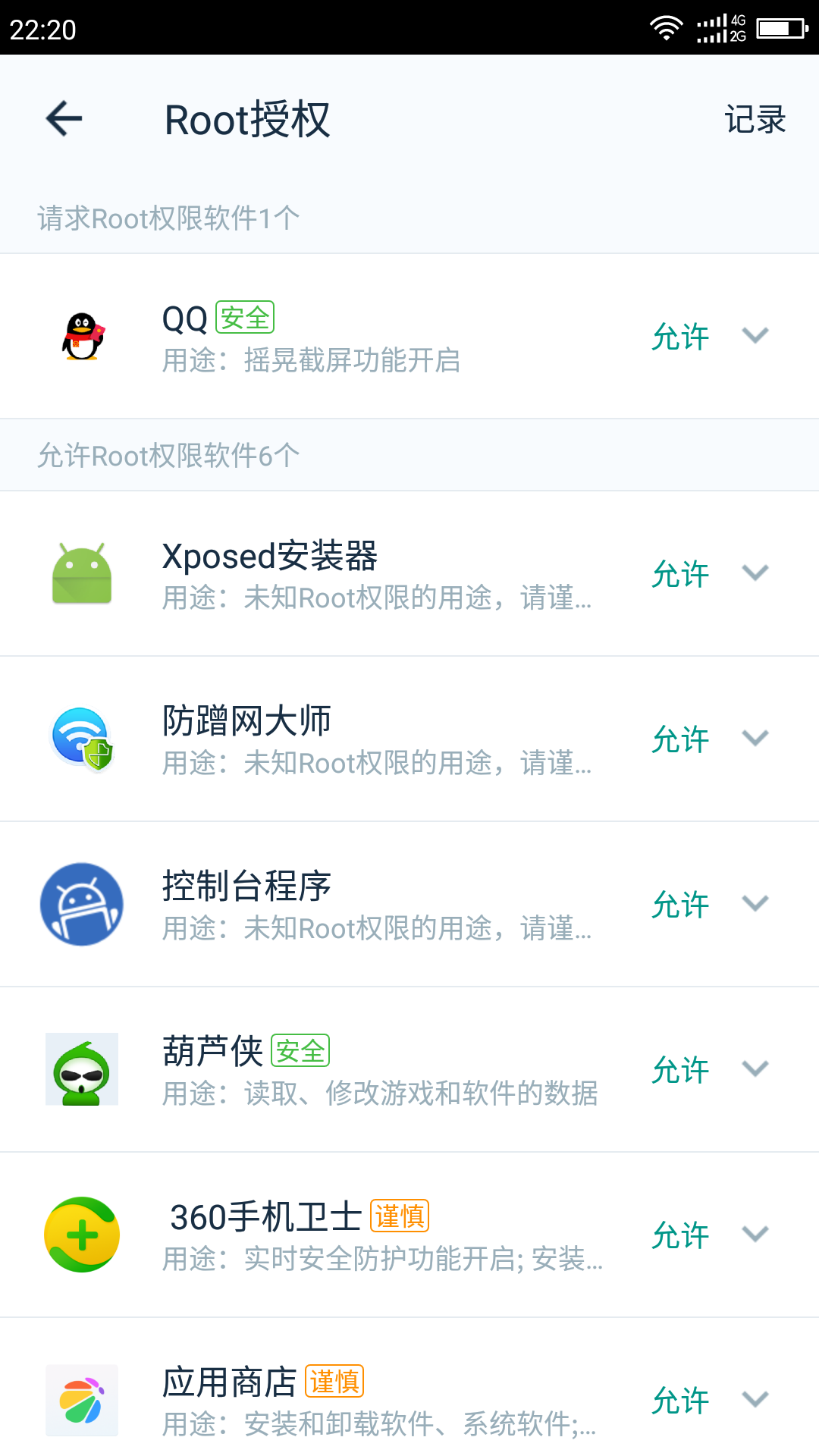Open 应用商店 permission dropdown
This screenshot has width=819, height=1456.
(x=755, y=1399)
